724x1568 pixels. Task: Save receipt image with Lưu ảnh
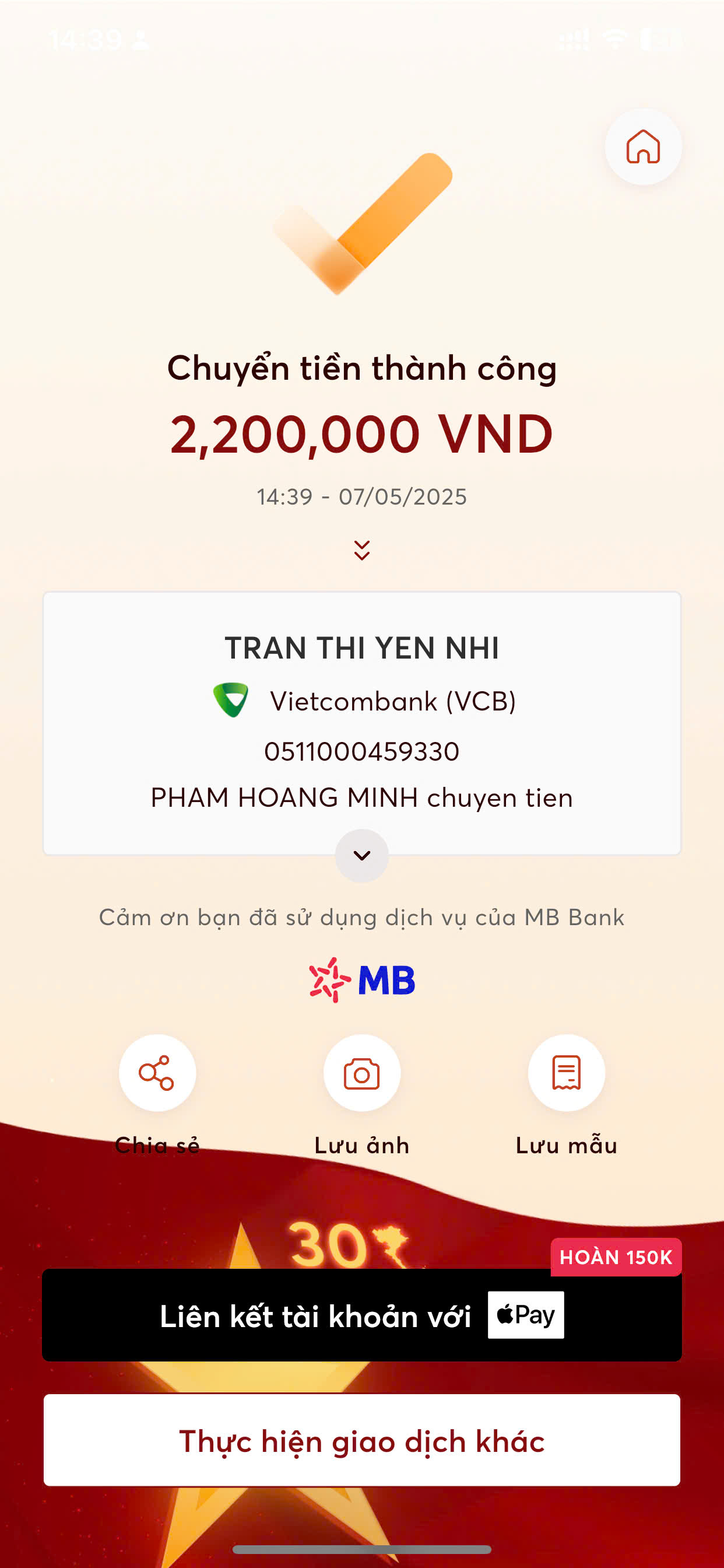pyautogui.click(x=361, y=1073)
